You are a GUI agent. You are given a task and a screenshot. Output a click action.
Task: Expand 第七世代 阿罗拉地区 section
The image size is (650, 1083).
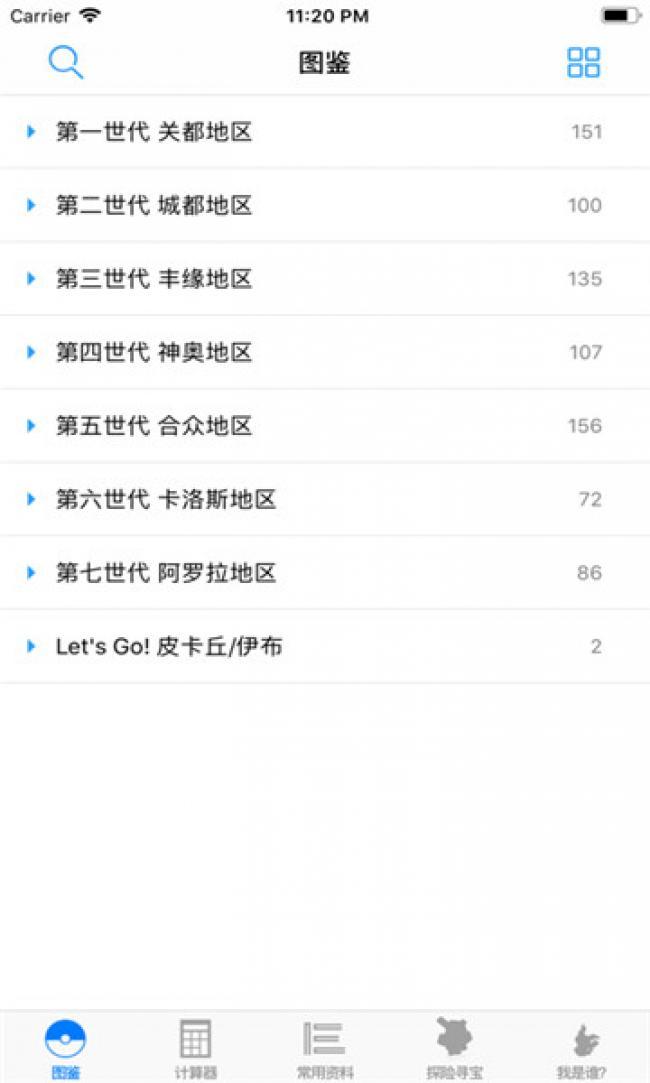[166, 573]
